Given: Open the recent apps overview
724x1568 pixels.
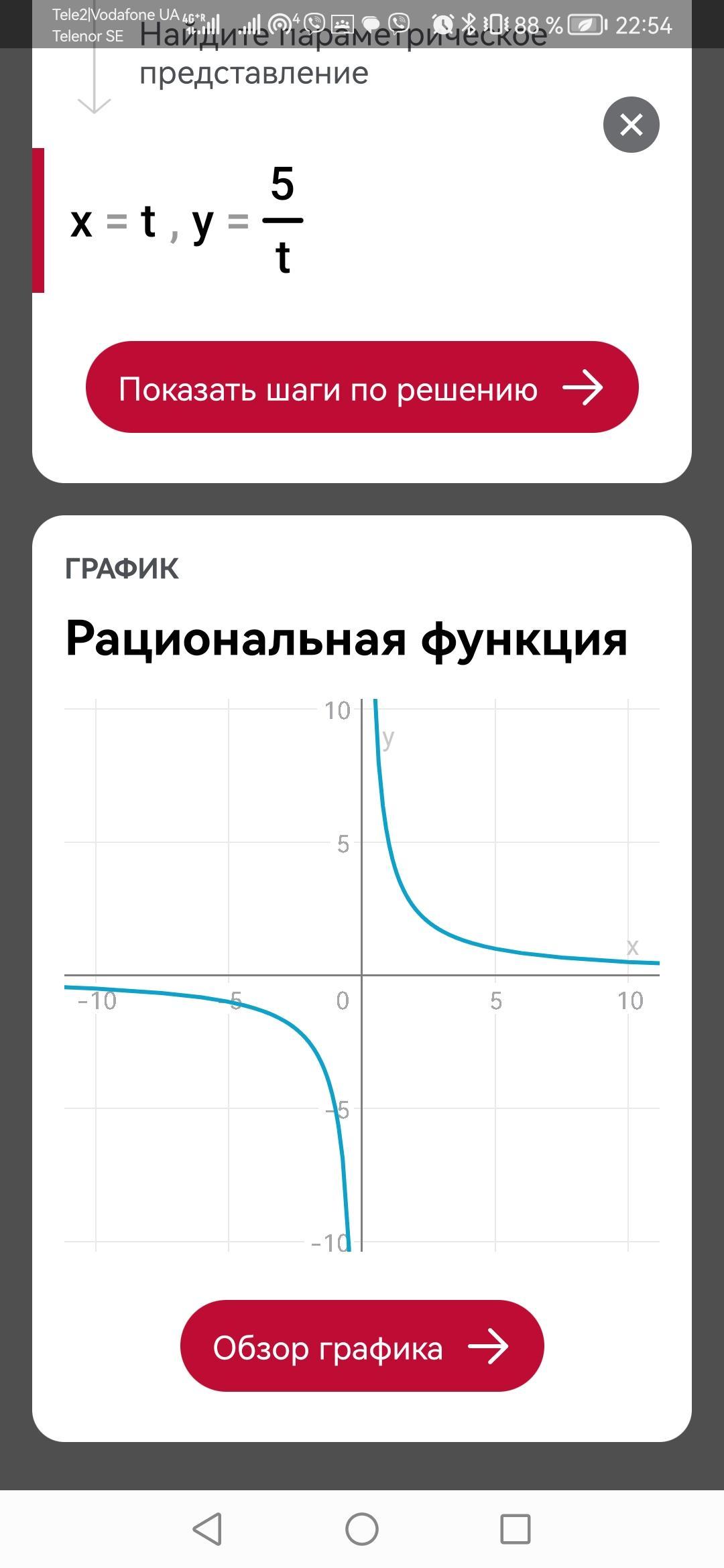Looking at the screenshot, I should tap(516, 1529).
